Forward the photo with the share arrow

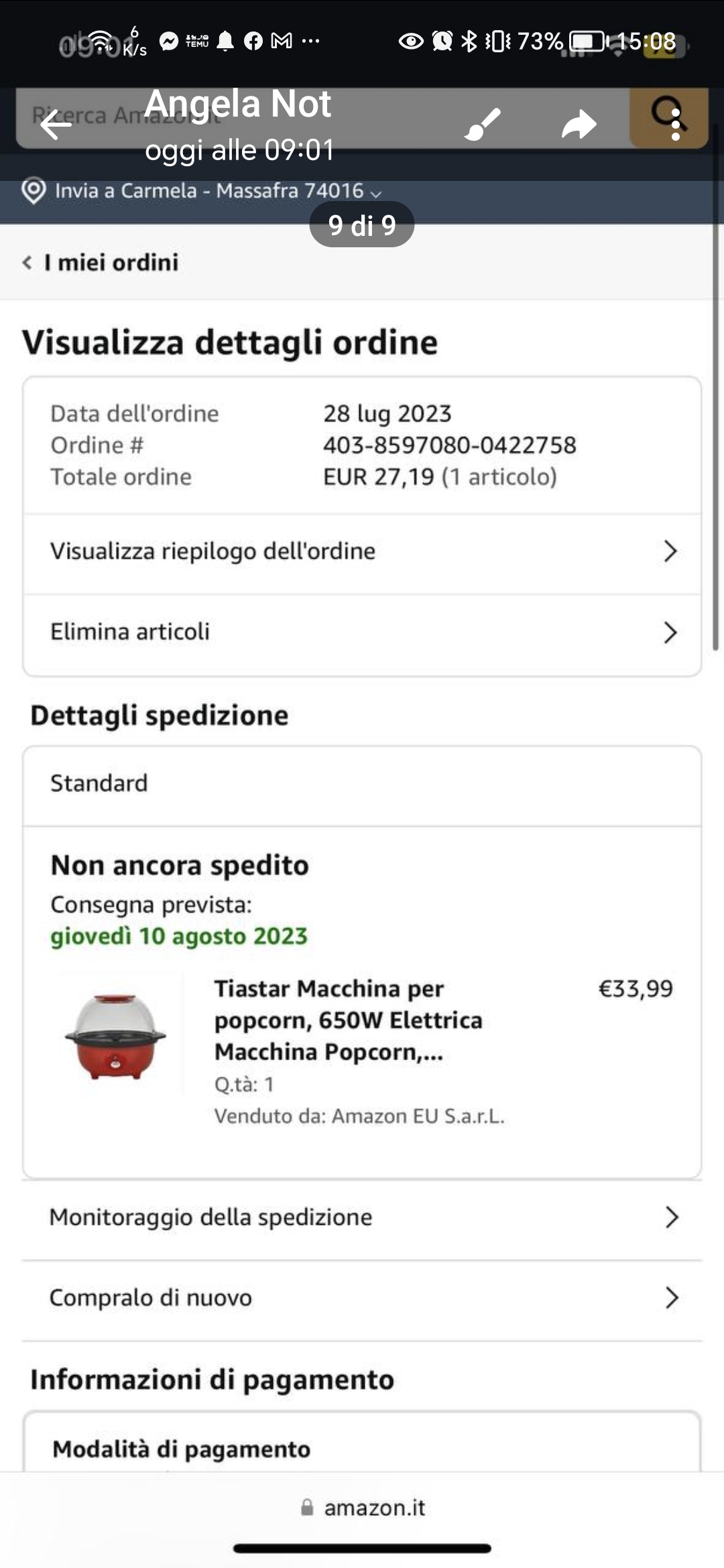click(x=579, y=125)
